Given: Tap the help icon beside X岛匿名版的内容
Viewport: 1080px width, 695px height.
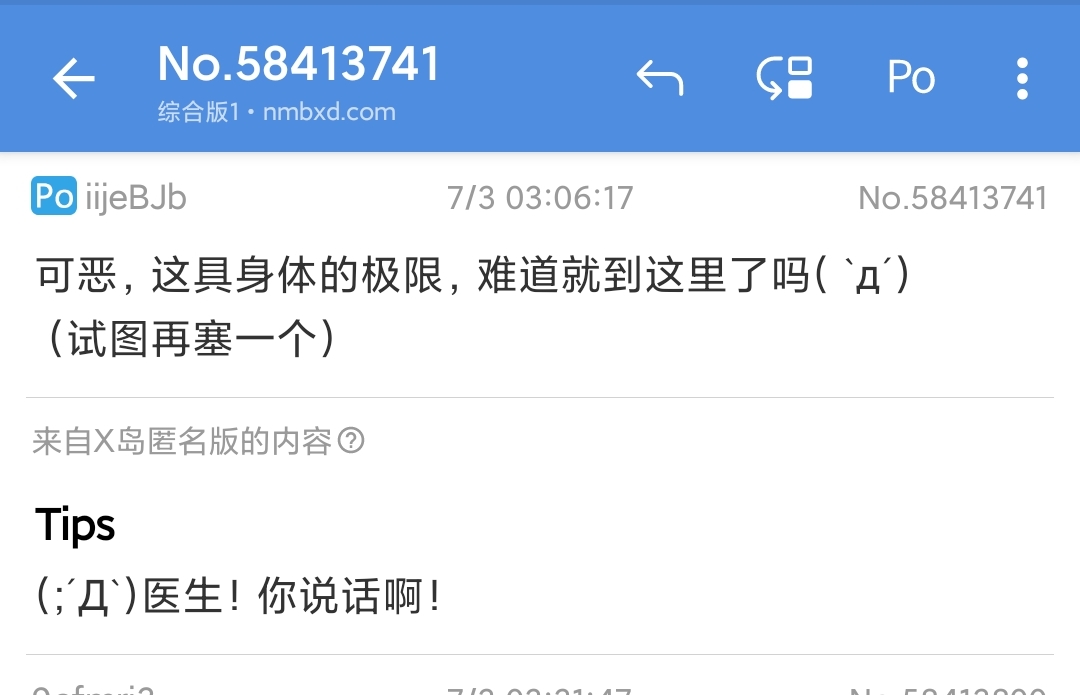Looking at the screenshot, I should [x=351, y=441].
